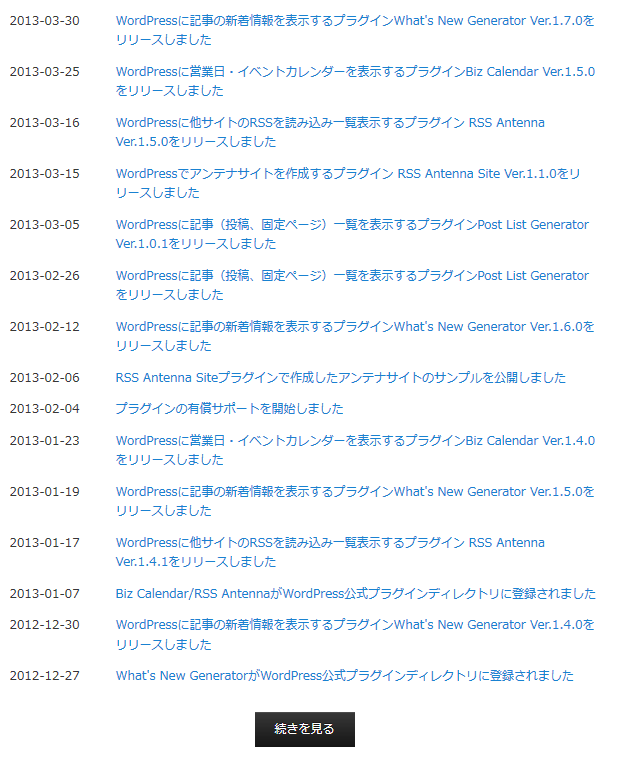Screen dimensions: 621x759
Task: Open the 2012-12-27 What's New Generator registration link
Action: (x=344, y=676)
